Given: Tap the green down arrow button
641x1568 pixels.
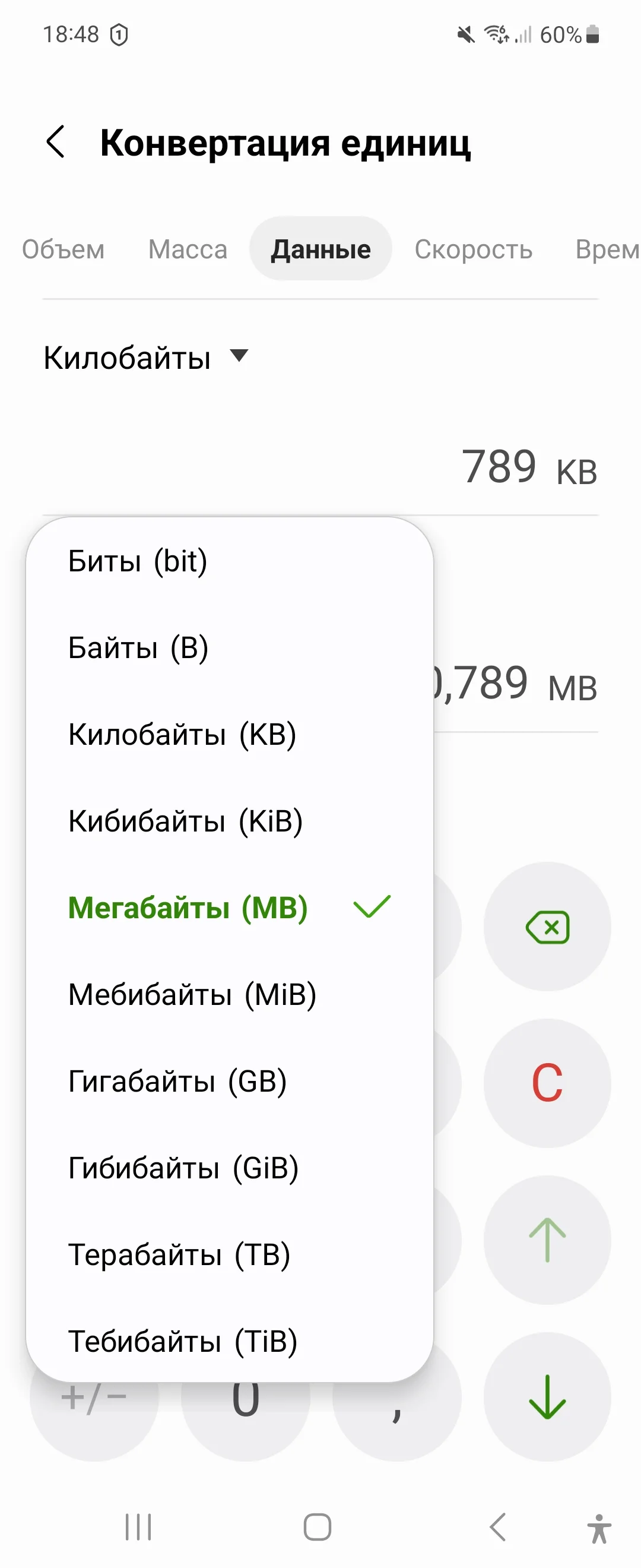Looking at the screenshot, I should (547, 1397).
